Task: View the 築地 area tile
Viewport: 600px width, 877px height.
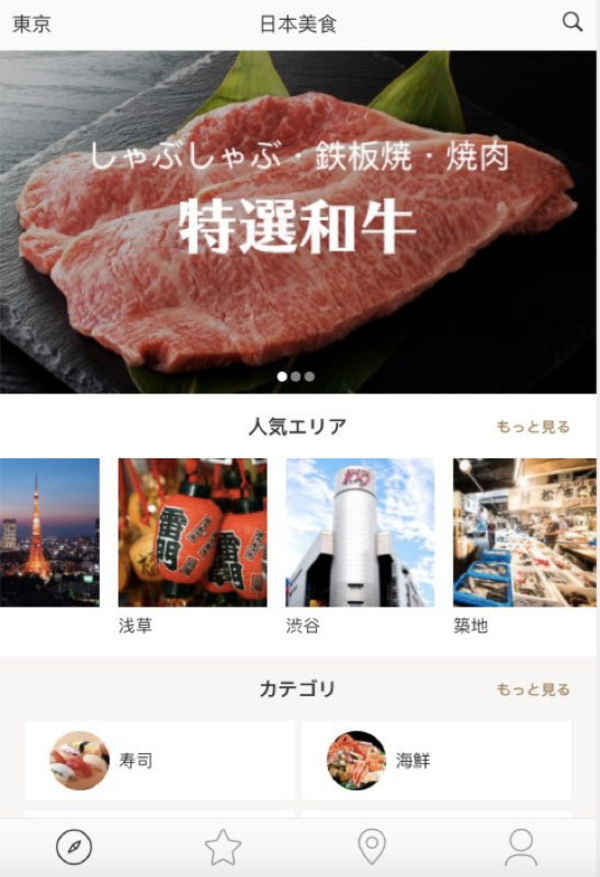Action: point(524,532)
